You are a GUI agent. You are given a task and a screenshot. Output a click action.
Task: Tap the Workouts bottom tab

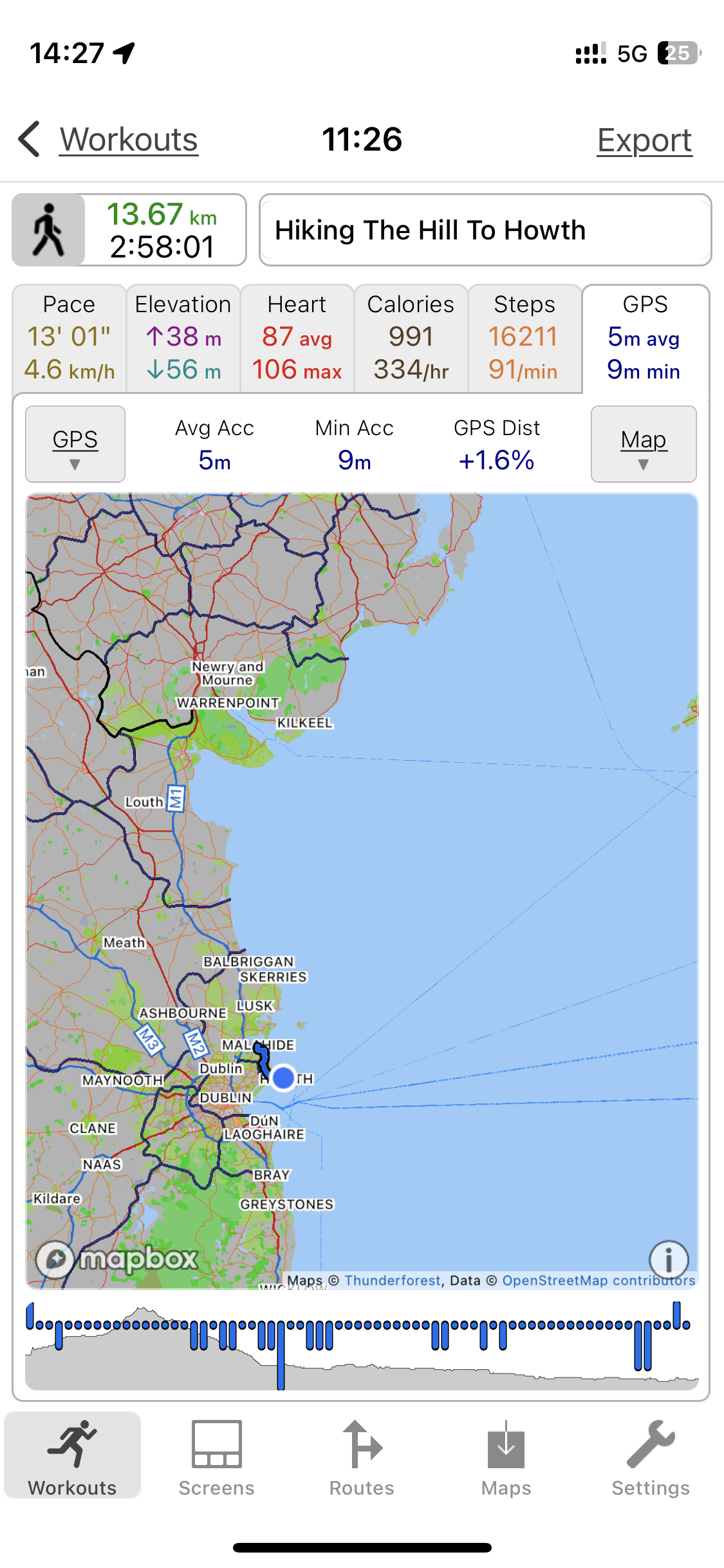pos(72,1459)
